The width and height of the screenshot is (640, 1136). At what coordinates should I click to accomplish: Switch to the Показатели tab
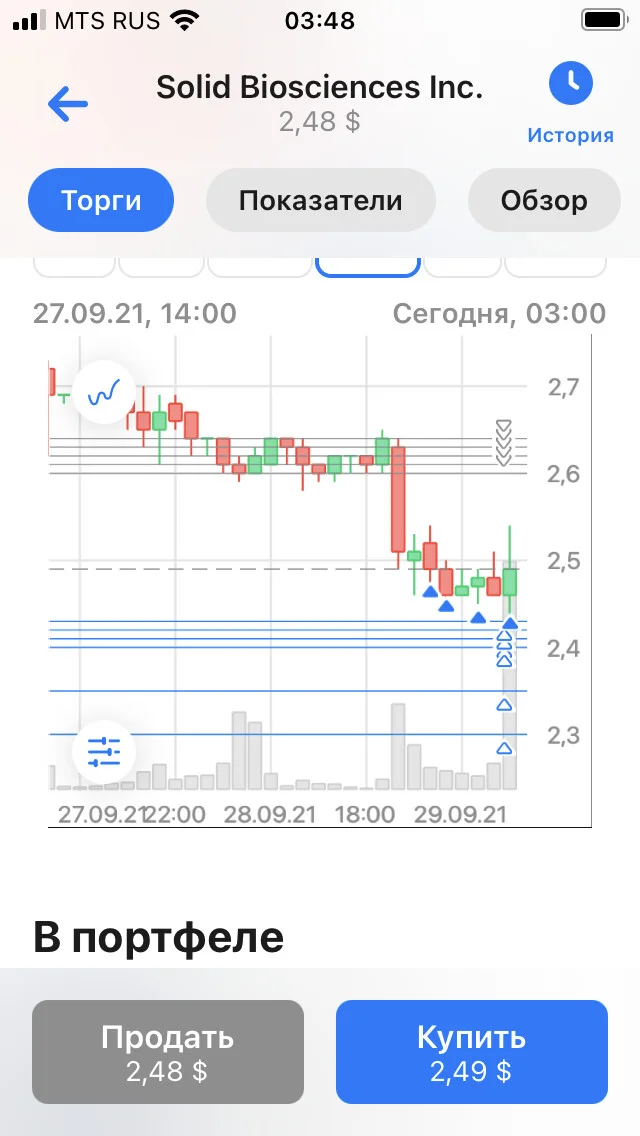320,200
